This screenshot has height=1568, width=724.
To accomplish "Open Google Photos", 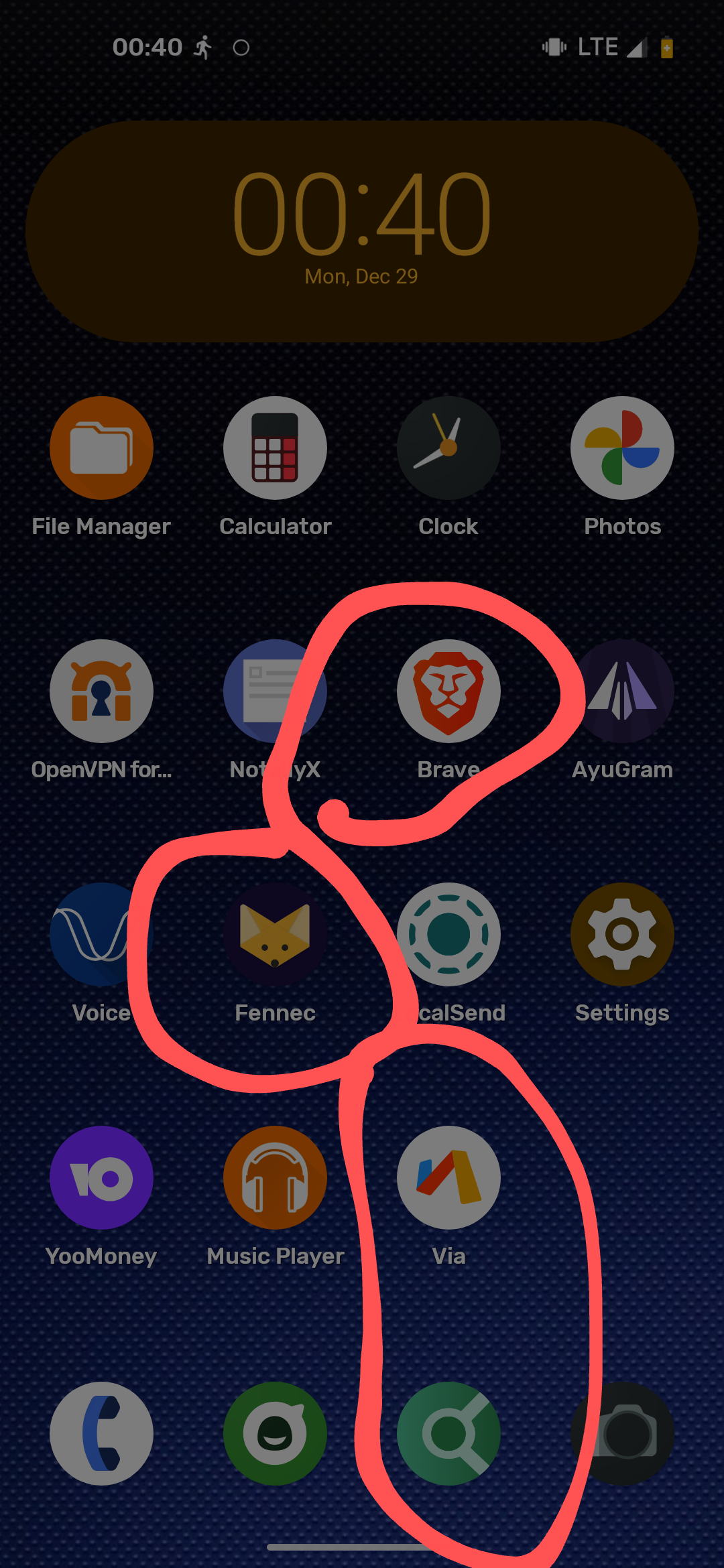I will tap(622, 448).
